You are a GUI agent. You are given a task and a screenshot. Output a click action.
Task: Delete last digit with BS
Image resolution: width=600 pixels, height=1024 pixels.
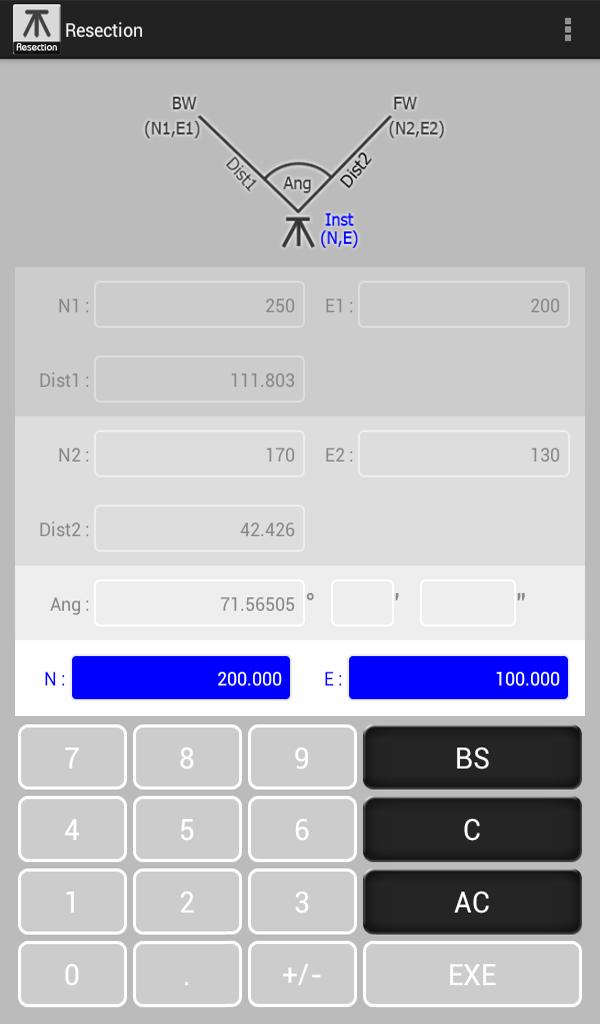472,758
